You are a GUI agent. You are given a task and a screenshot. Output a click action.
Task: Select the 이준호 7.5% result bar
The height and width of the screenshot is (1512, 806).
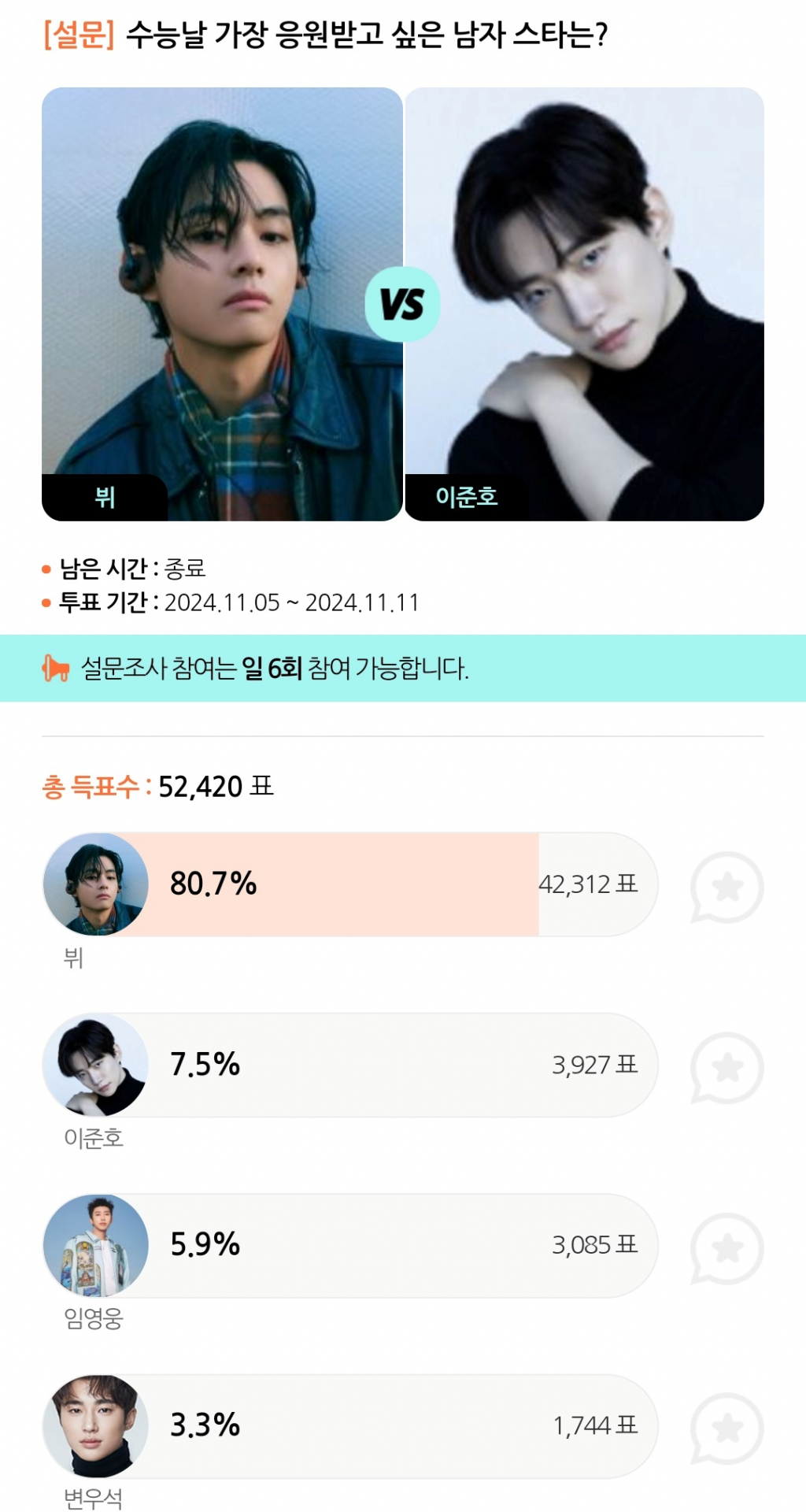pyautogui.click(x=350, y=1065)
